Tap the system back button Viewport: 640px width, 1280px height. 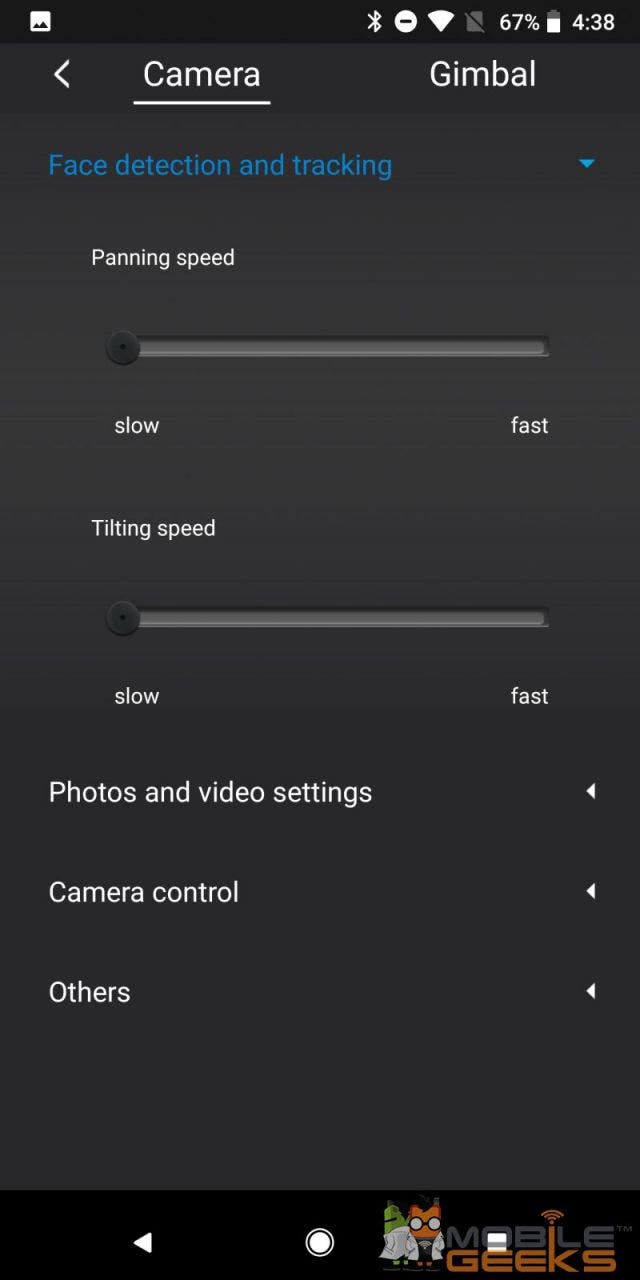pyautogui.click(x=143, y=1242)
